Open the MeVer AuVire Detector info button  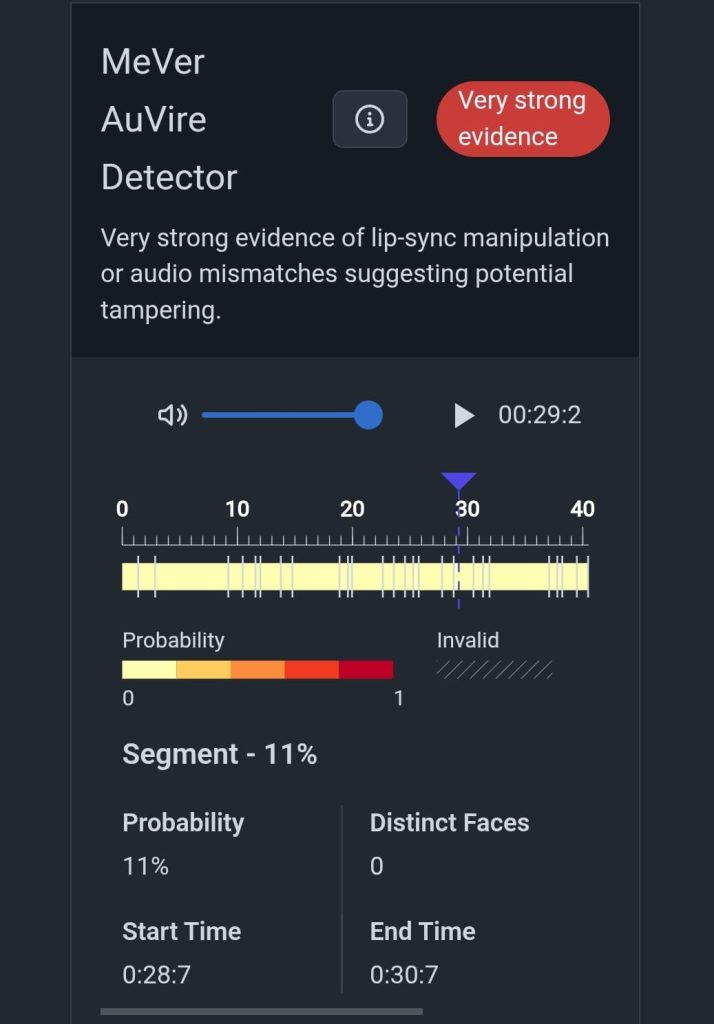pos(370,119)
